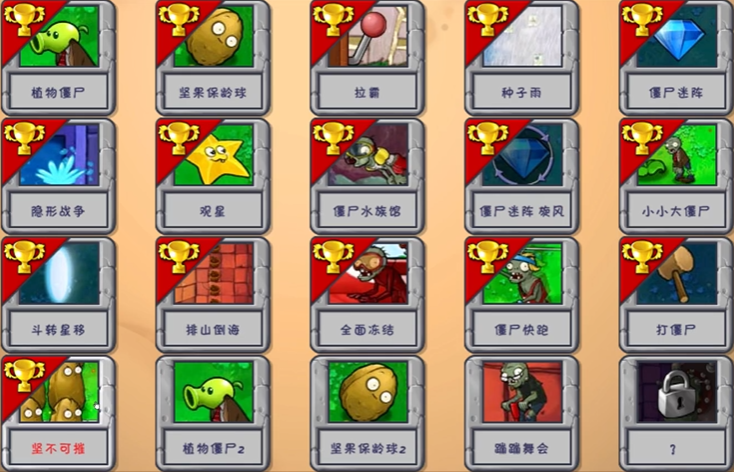Open the 植物僵尸 mini-game

pyautogui.click(x=58, y=57)
